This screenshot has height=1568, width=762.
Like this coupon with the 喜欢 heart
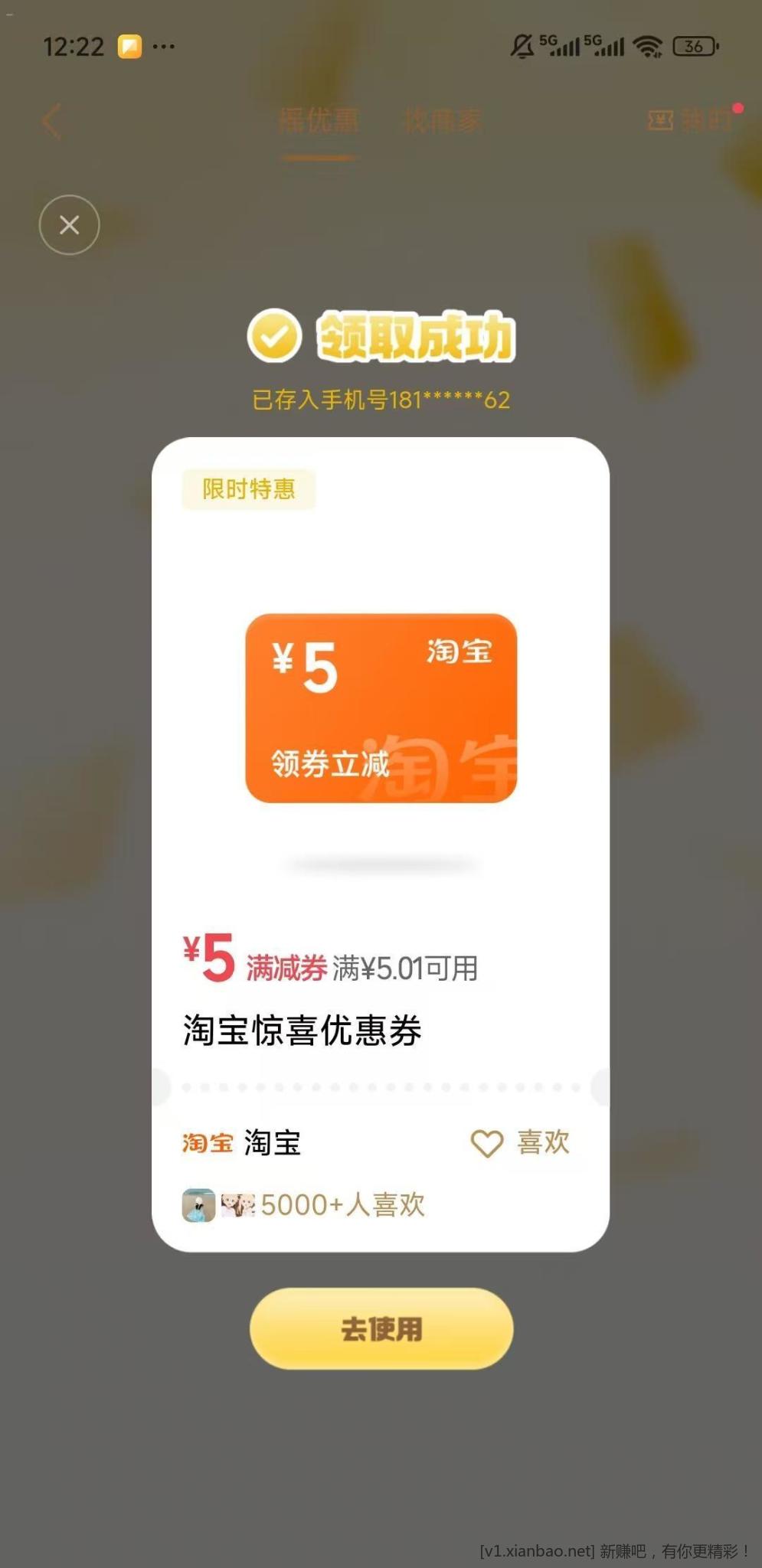(520, 1142)
